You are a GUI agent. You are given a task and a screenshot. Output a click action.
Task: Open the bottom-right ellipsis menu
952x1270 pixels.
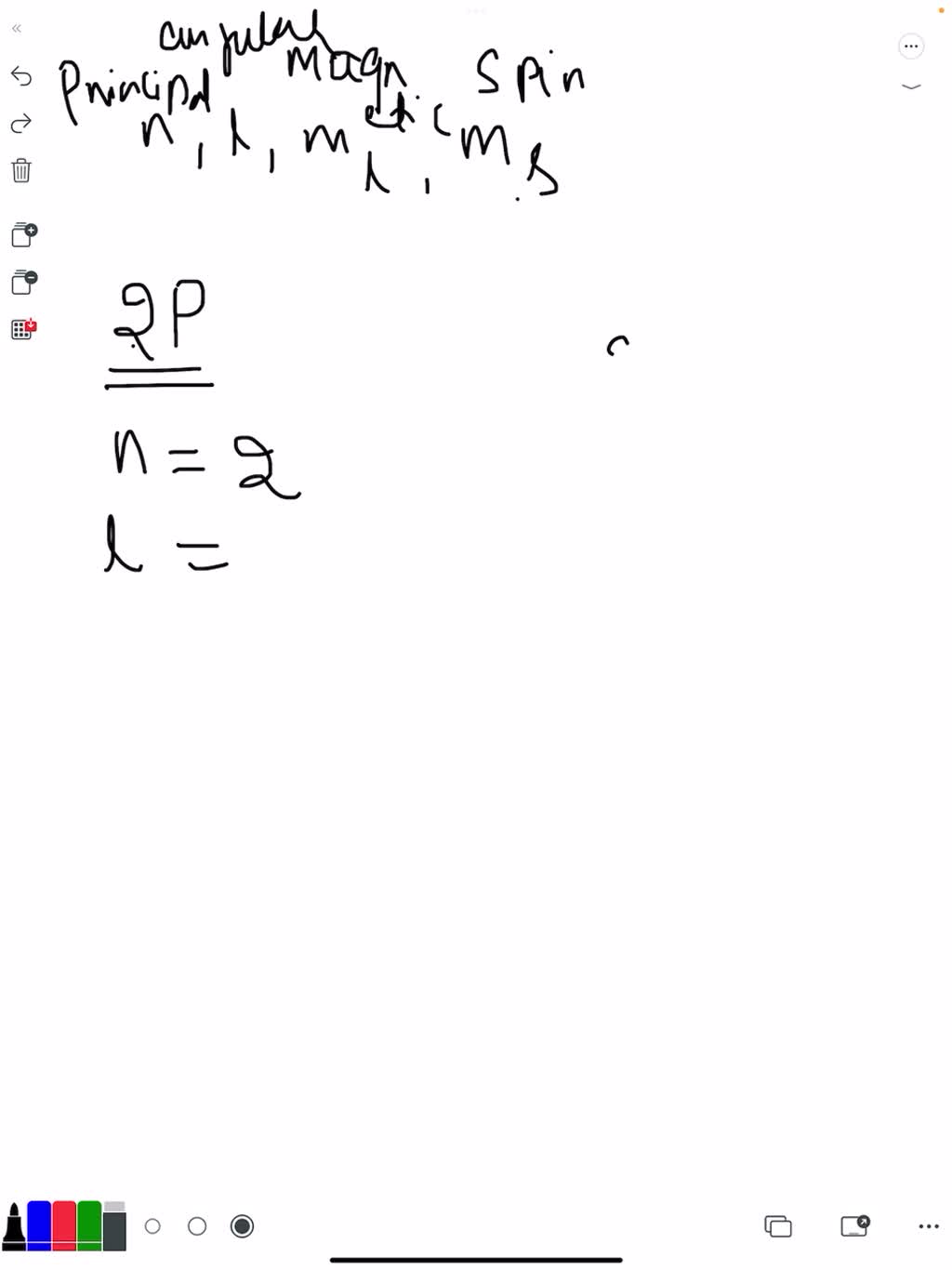tap(928, 1226)
